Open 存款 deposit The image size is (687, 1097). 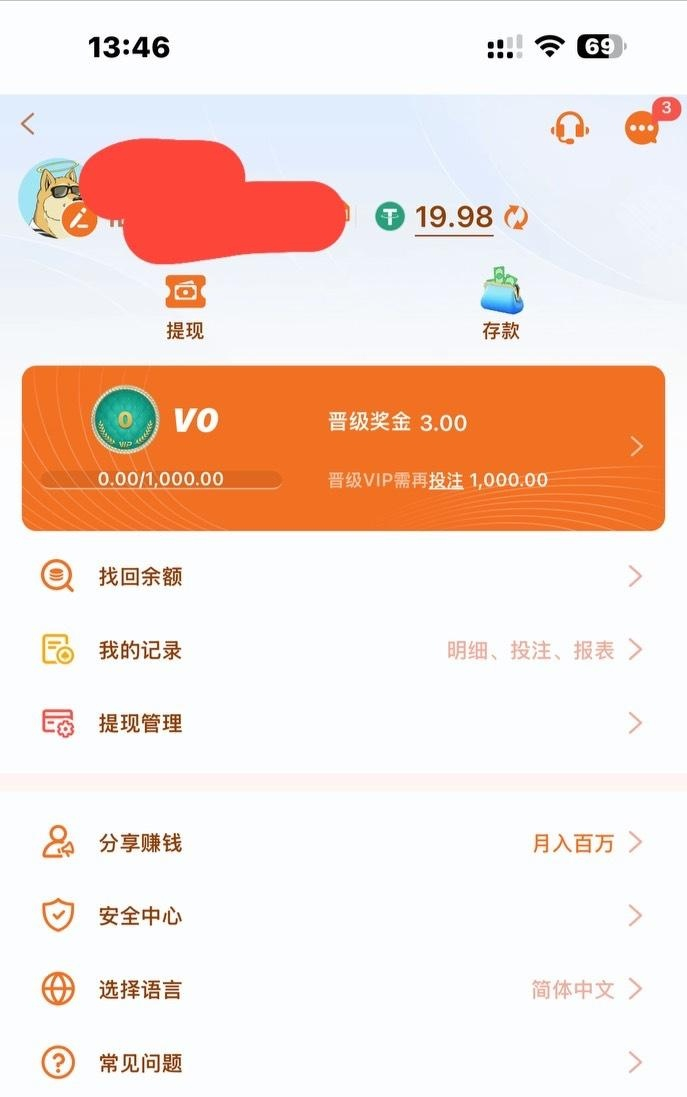[x=501, y=307]
